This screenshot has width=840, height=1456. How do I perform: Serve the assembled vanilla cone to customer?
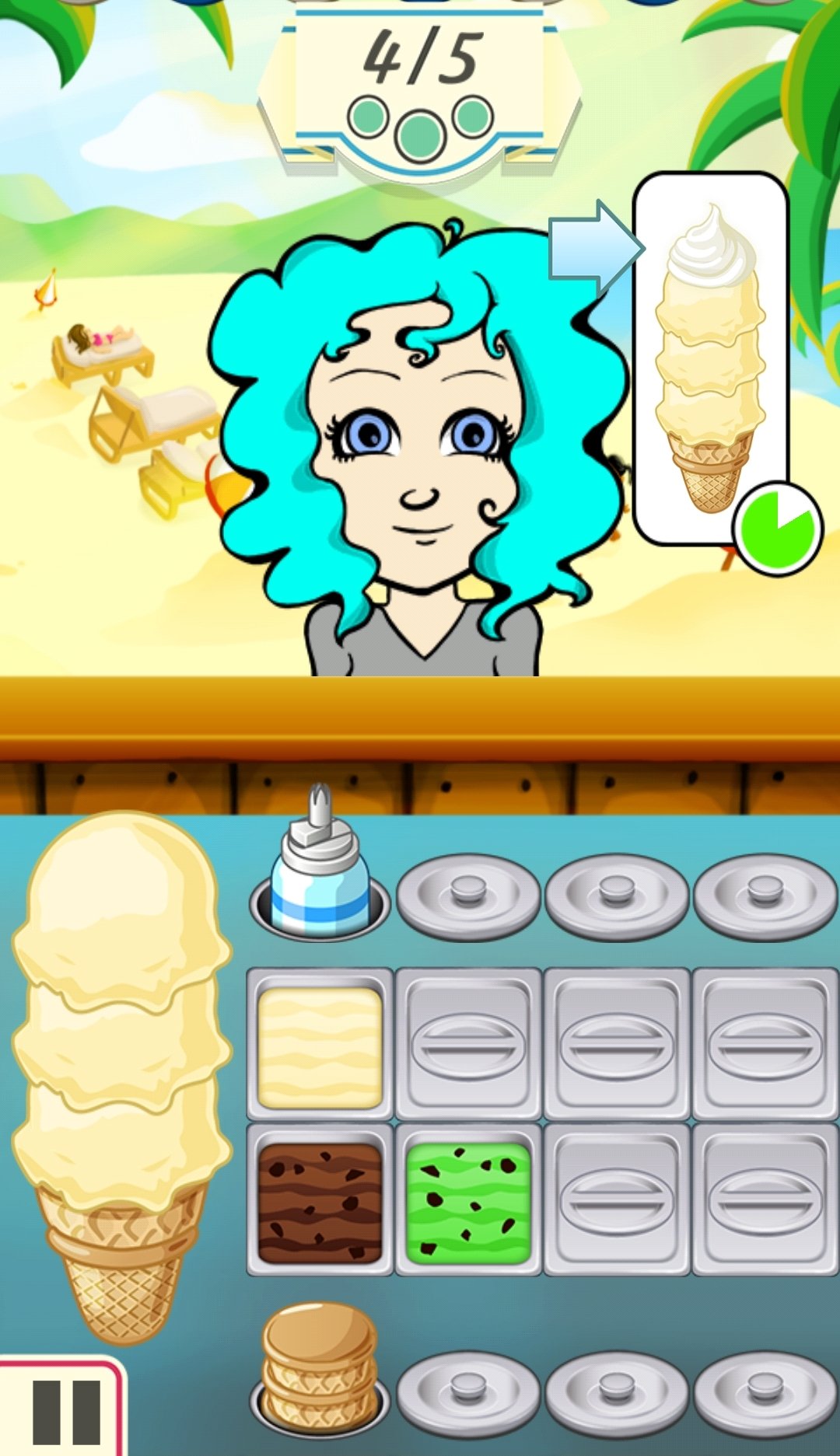coord(121,1077)
